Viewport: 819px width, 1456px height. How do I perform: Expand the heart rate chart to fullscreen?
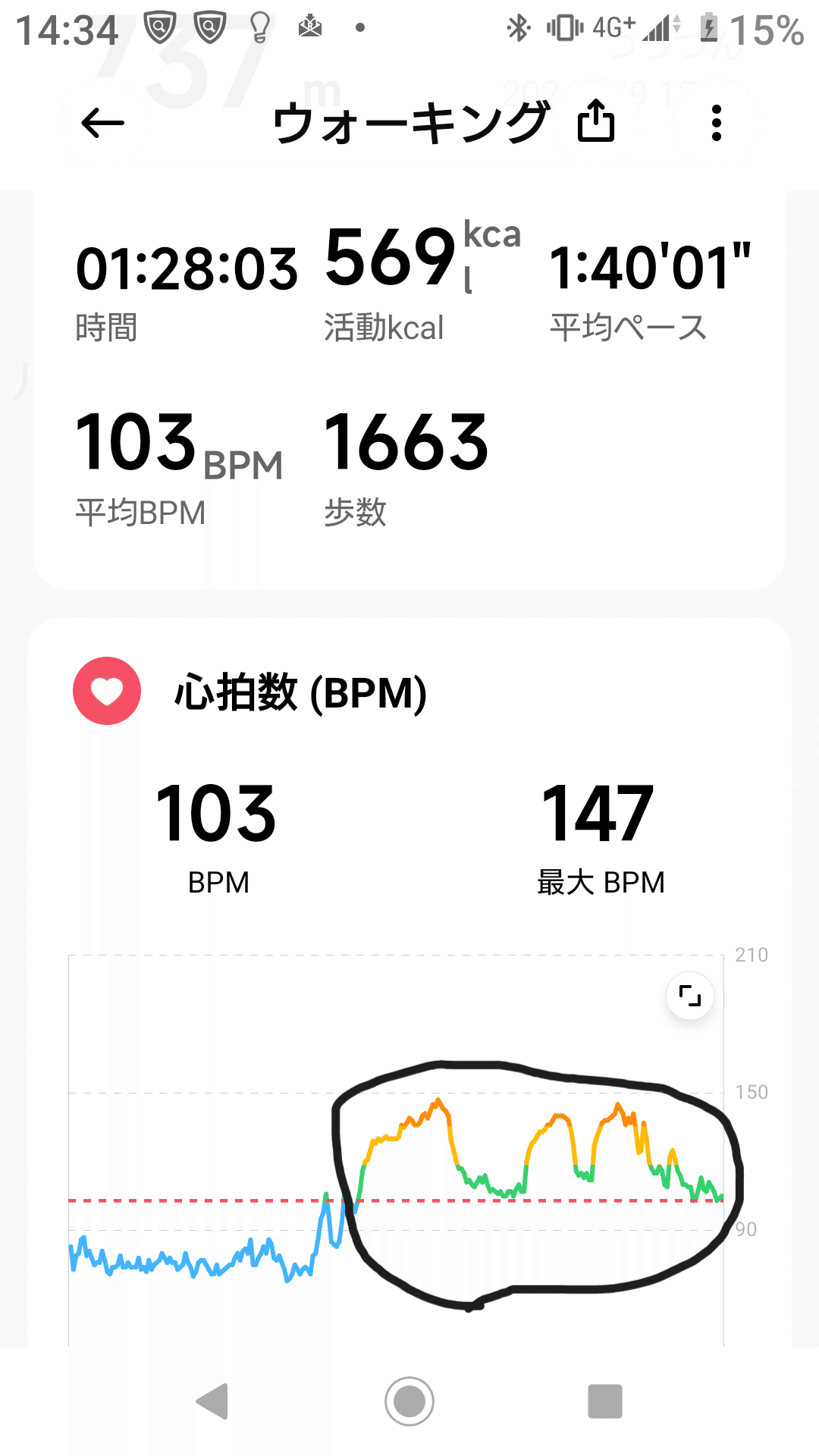689,995
